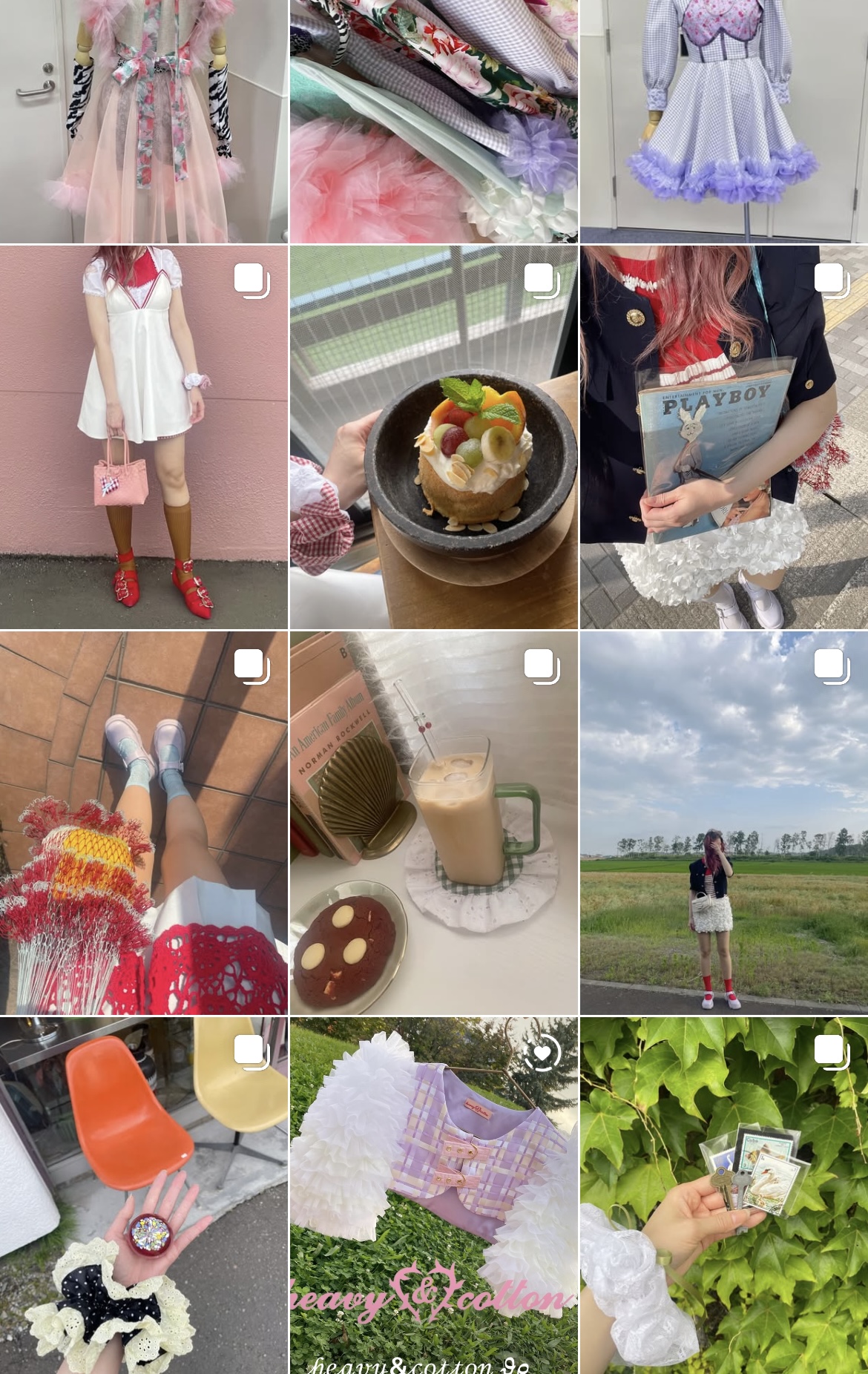Open the orange chair and ring post
This screenshot has width=868, height=1374.
(x=143, y=1195)
